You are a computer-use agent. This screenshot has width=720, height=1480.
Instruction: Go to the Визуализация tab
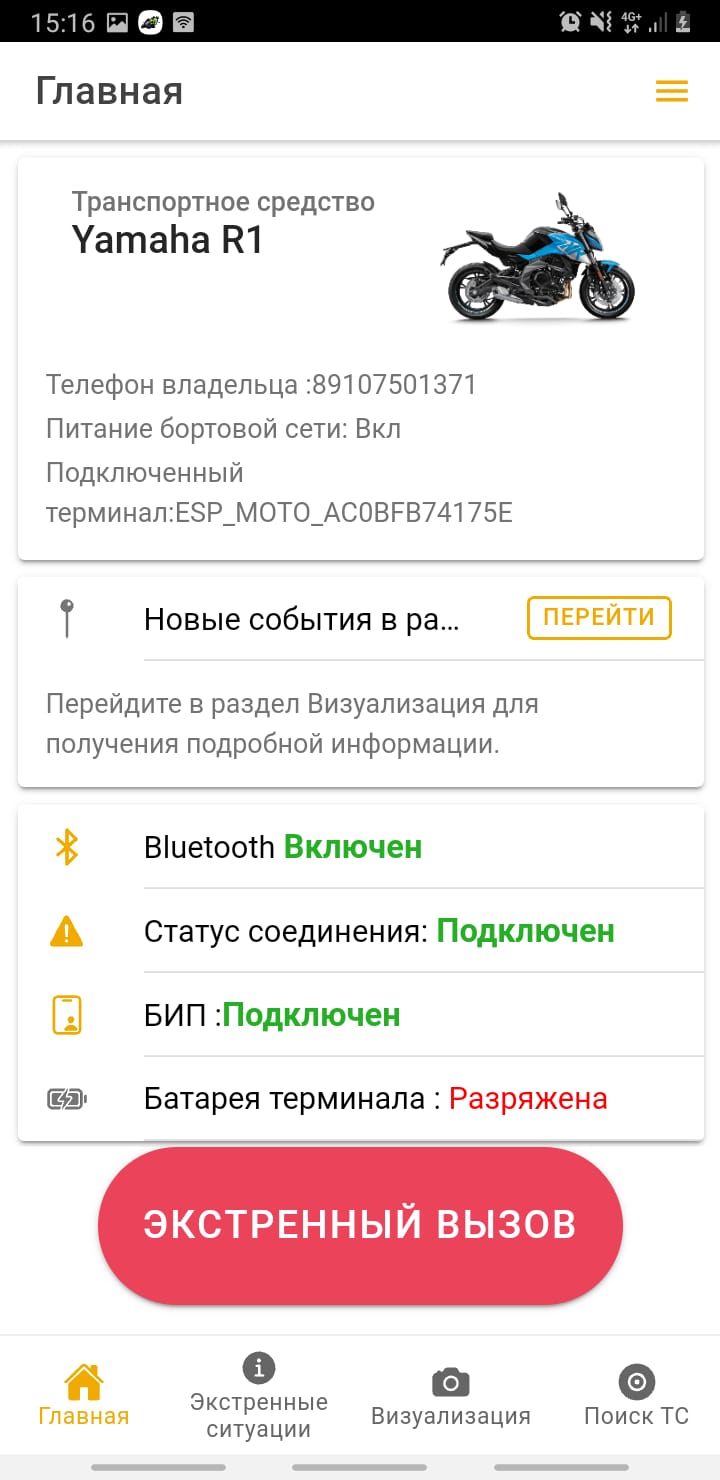[450, 1396]
